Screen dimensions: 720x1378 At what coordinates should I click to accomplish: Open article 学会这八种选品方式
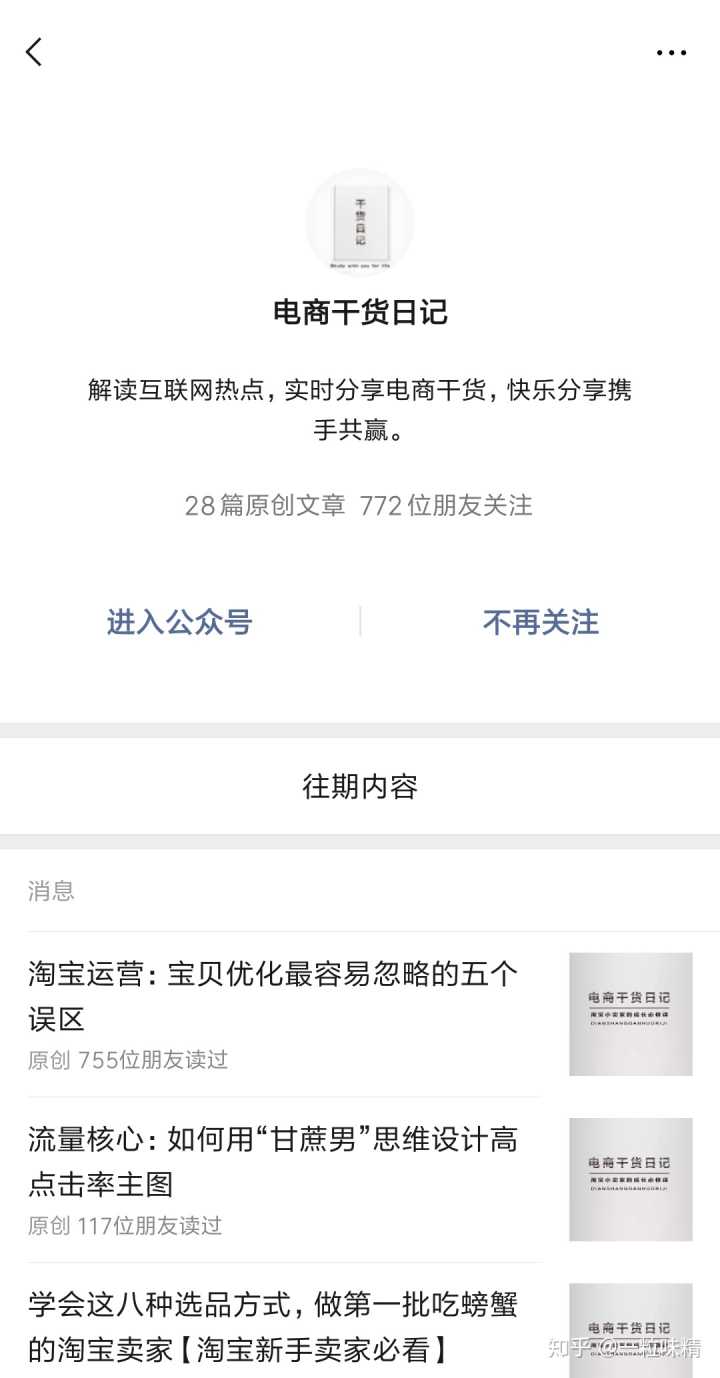[x=274, y=1327]
